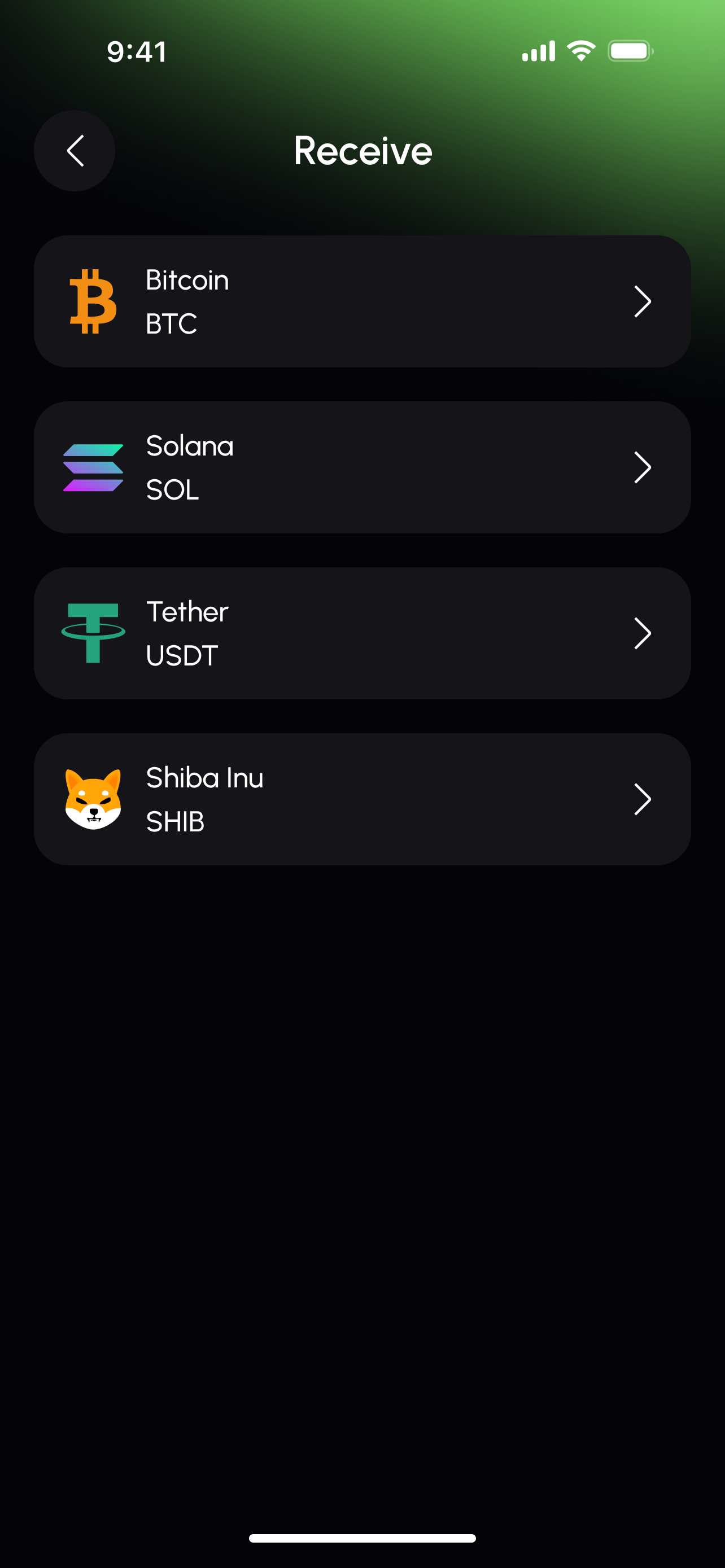This screenshot has height=1568, width=725.
Task: Go back from the Receive screen
Action: (75, 151)
